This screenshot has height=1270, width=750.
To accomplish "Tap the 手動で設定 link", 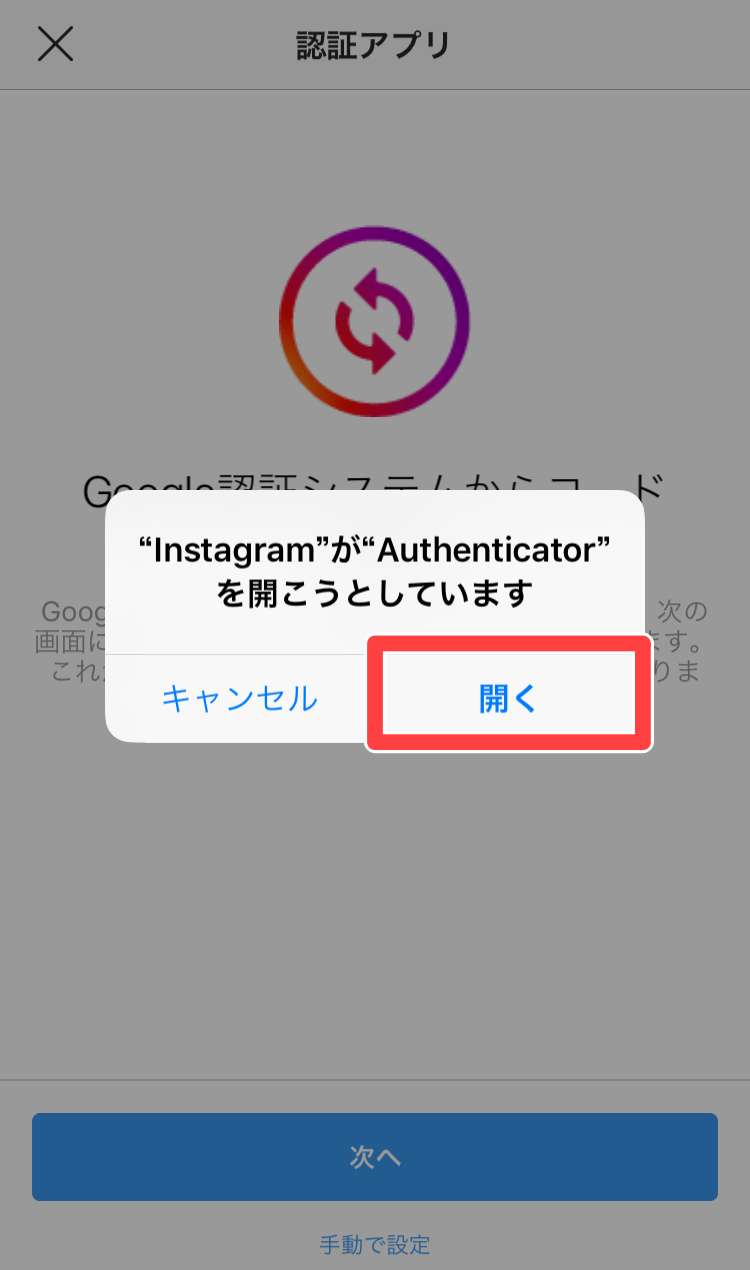I will [x=375, y=1245].
